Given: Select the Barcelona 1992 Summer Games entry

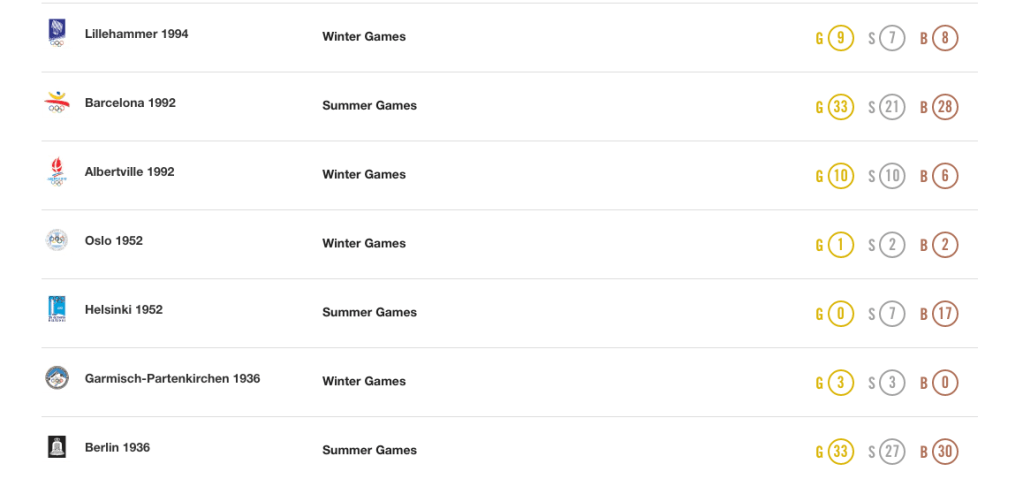Looking at the screenshot, I should pyautogui.click(x=130, y=103).
